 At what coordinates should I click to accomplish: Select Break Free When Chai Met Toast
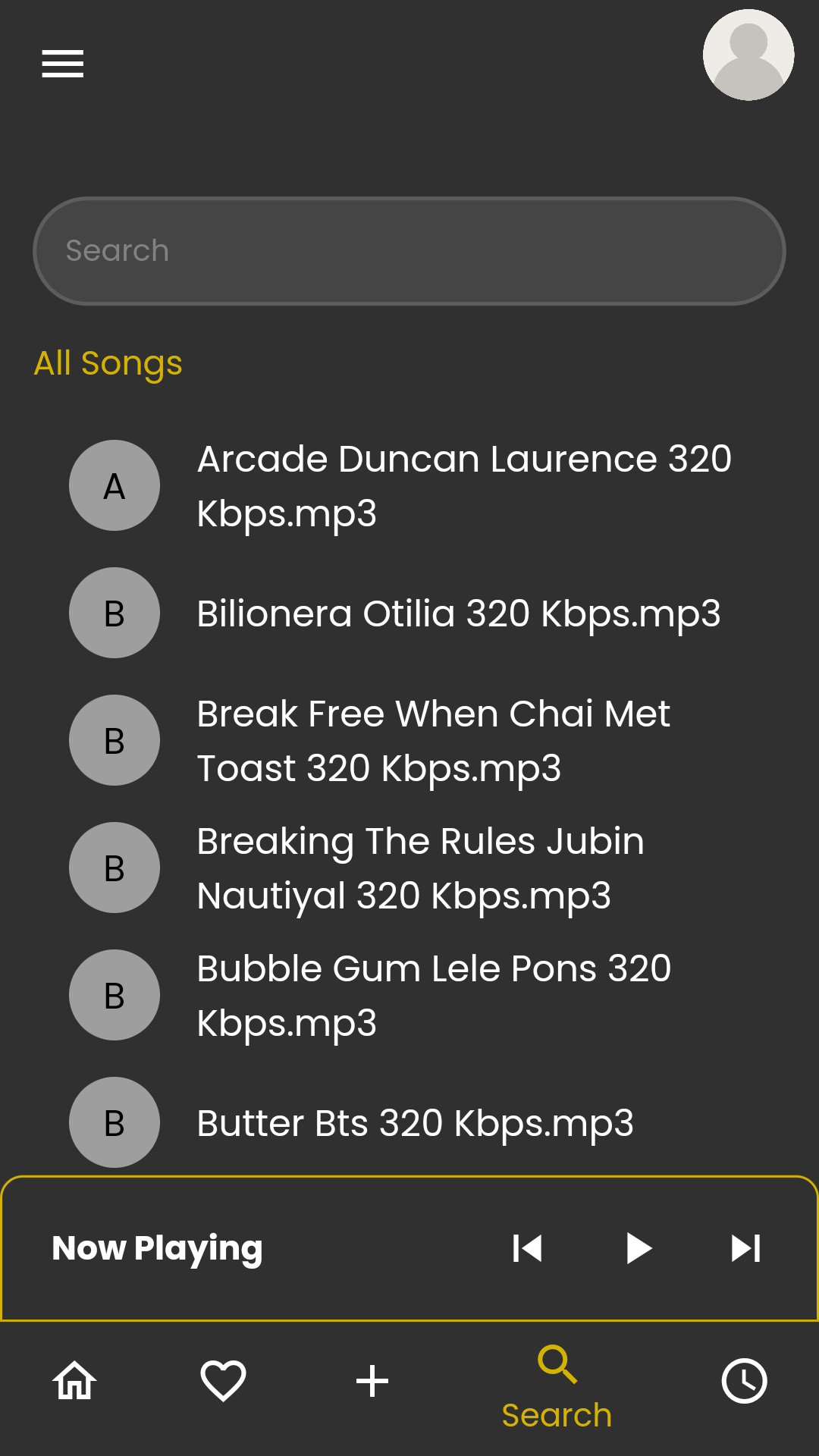409,740
